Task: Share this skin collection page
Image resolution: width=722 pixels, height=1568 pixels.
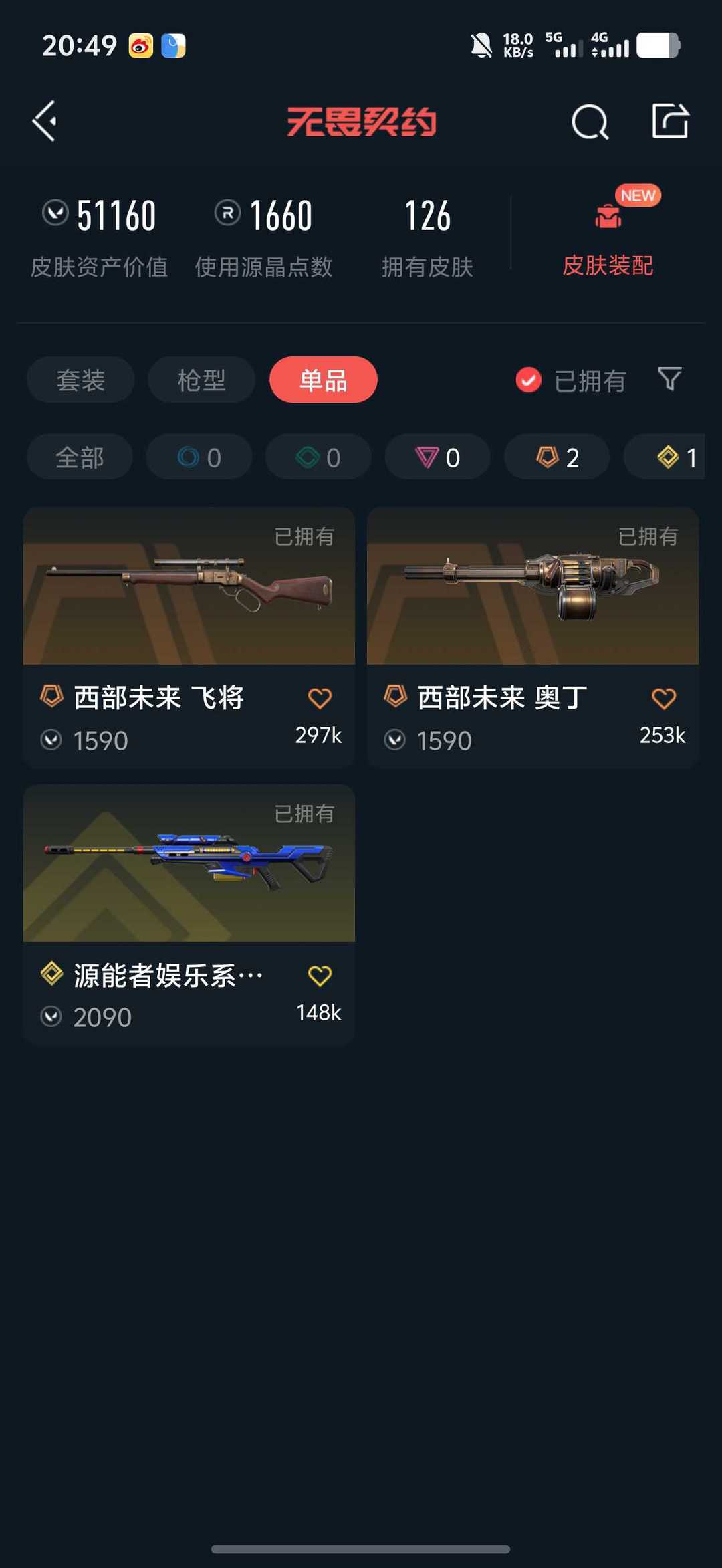Action: 670,122
